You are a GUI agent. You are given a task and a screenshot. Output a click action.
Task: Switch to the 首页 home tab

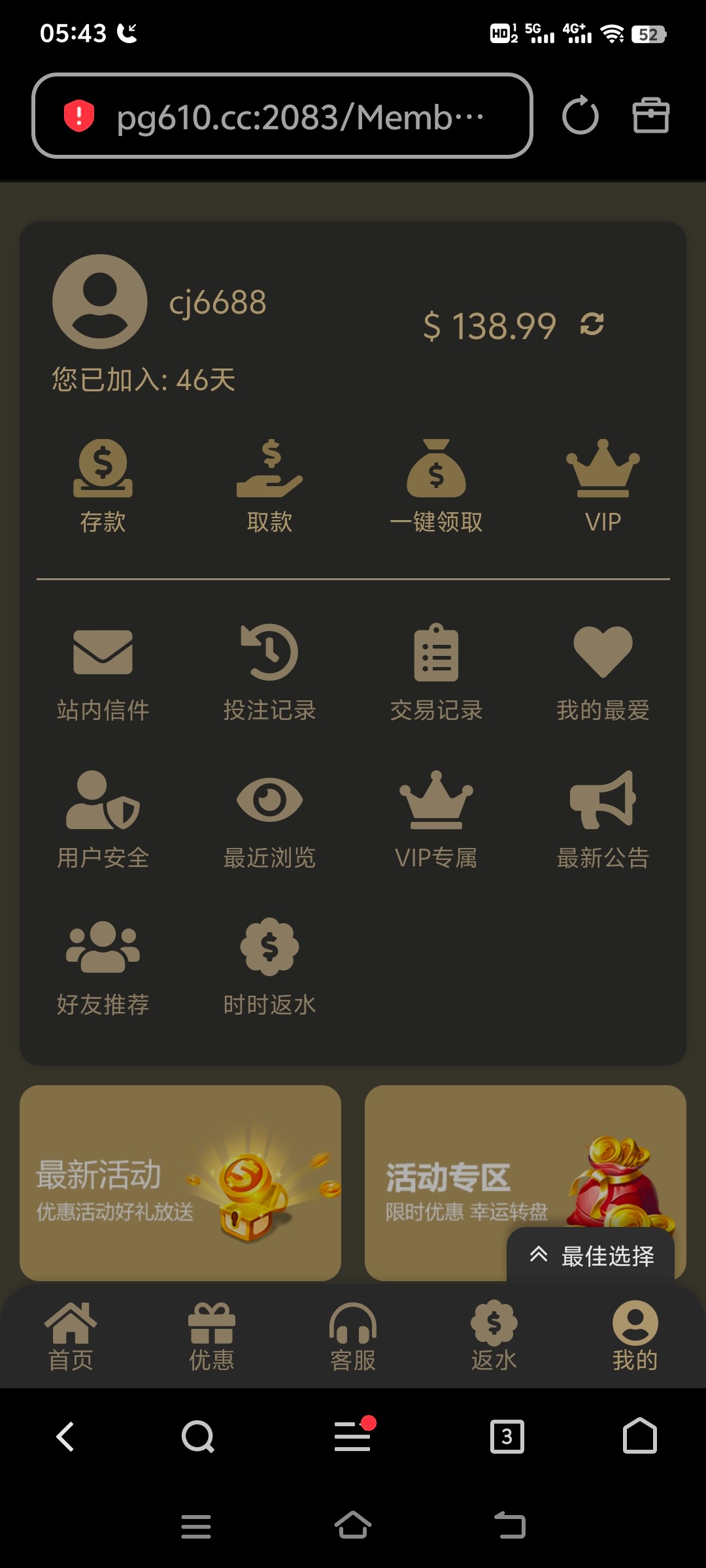click(x=71, y=1337)
